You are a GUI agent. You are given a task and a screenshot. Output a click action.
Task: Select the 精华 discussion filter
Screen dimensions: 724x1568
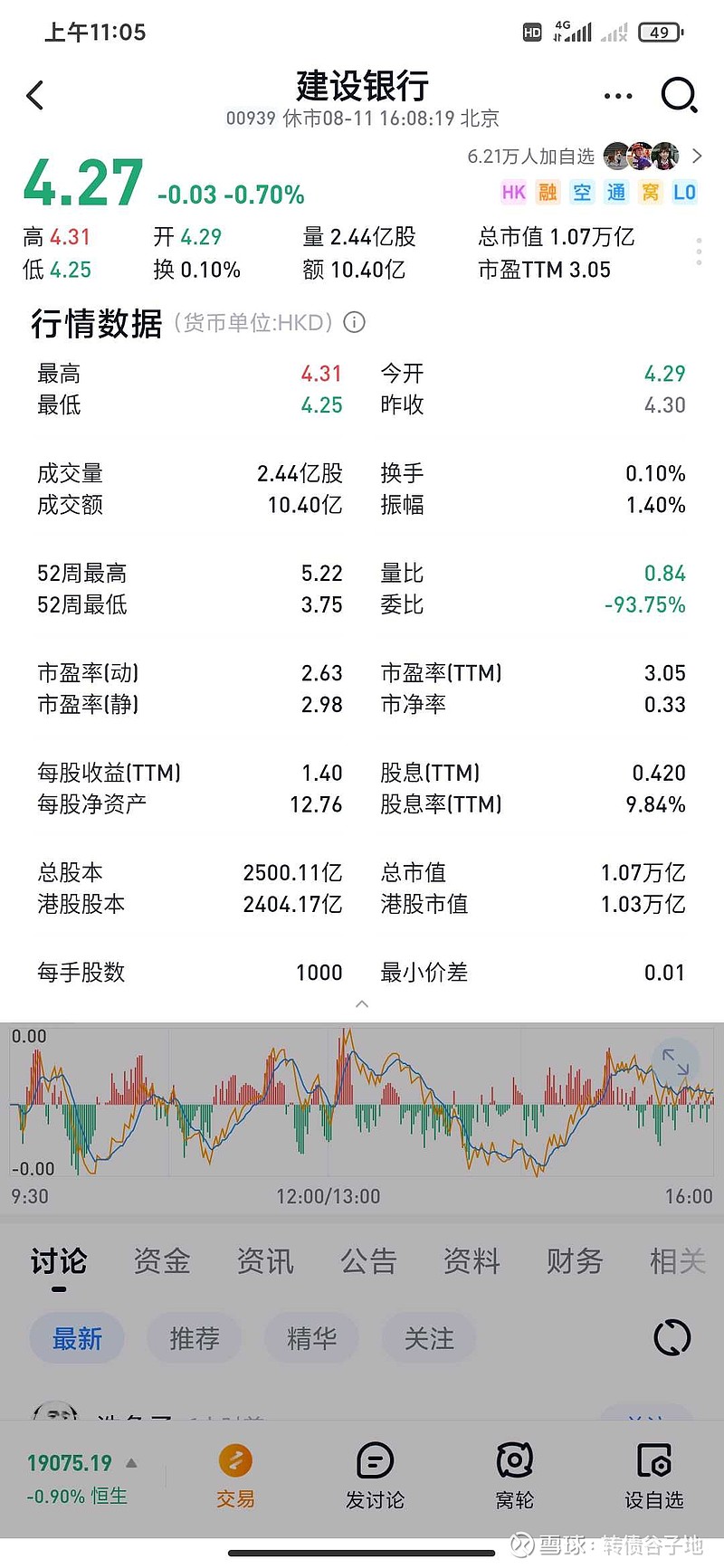coord(311,1338)
